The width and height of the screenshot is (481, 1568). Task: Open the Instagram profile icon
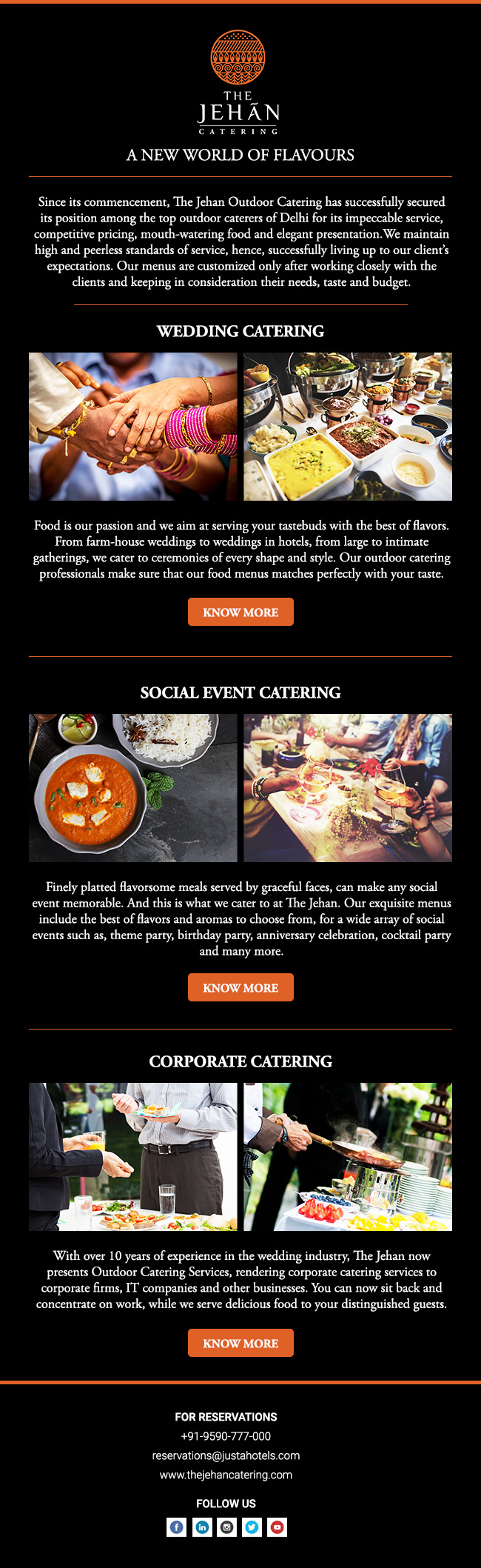(227, 1527)
